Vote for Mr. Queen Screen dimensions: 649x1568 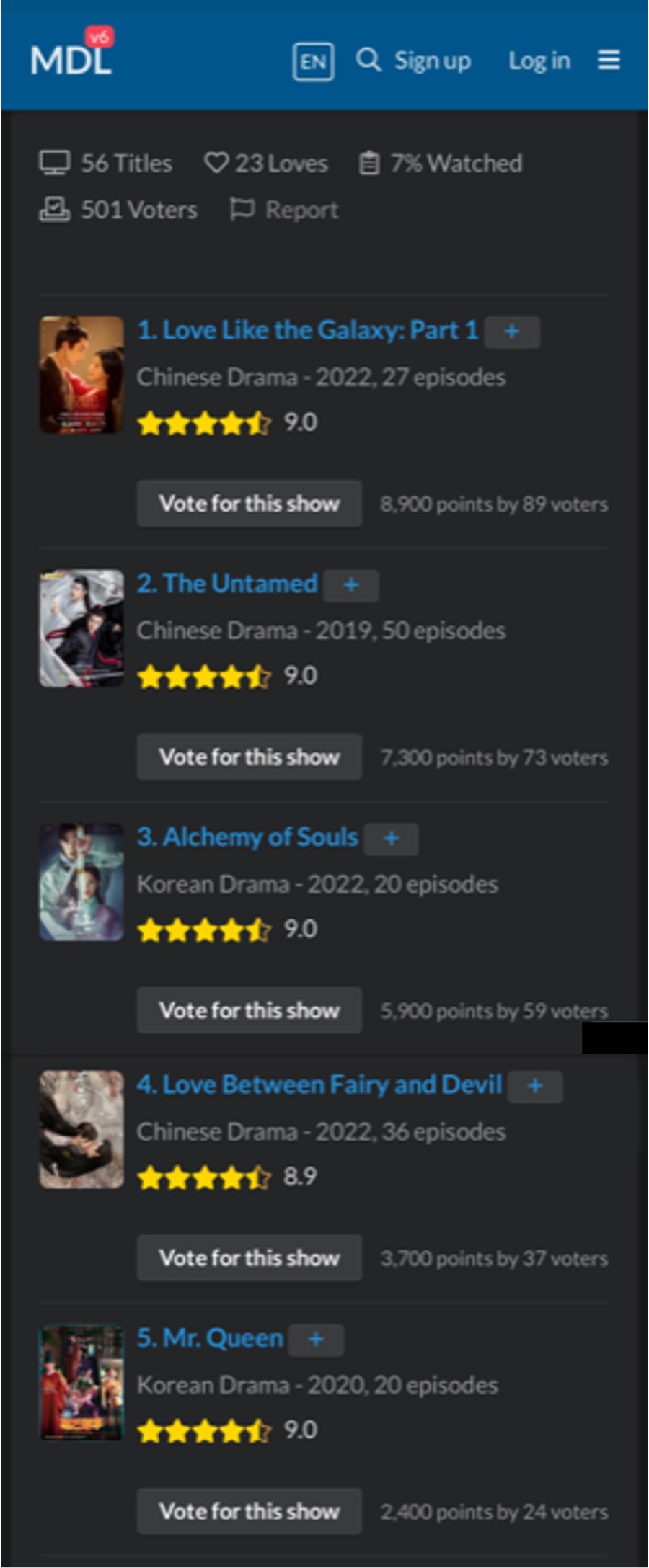click(250, 1511)
